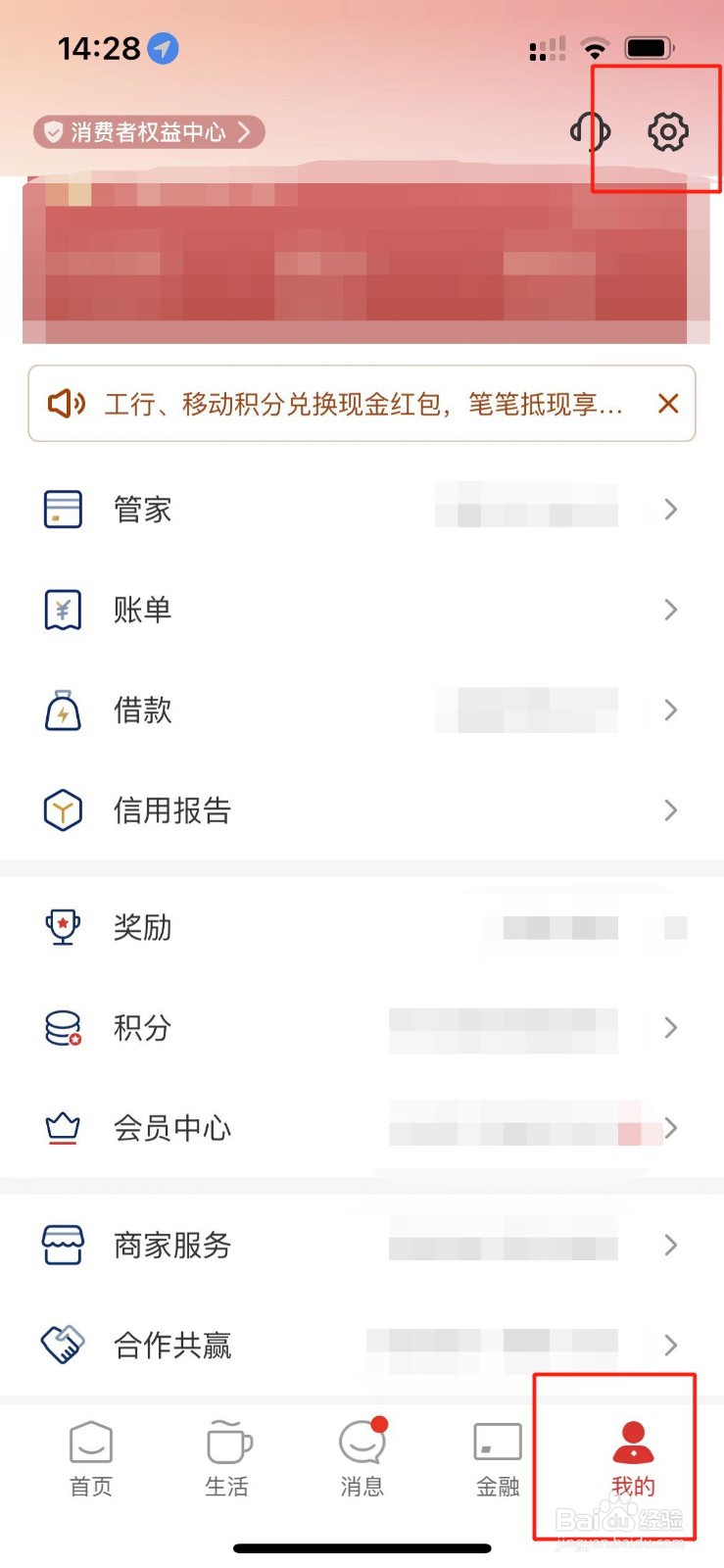
Task: Open 奖励 via the trophy icon
Action: 62,927
